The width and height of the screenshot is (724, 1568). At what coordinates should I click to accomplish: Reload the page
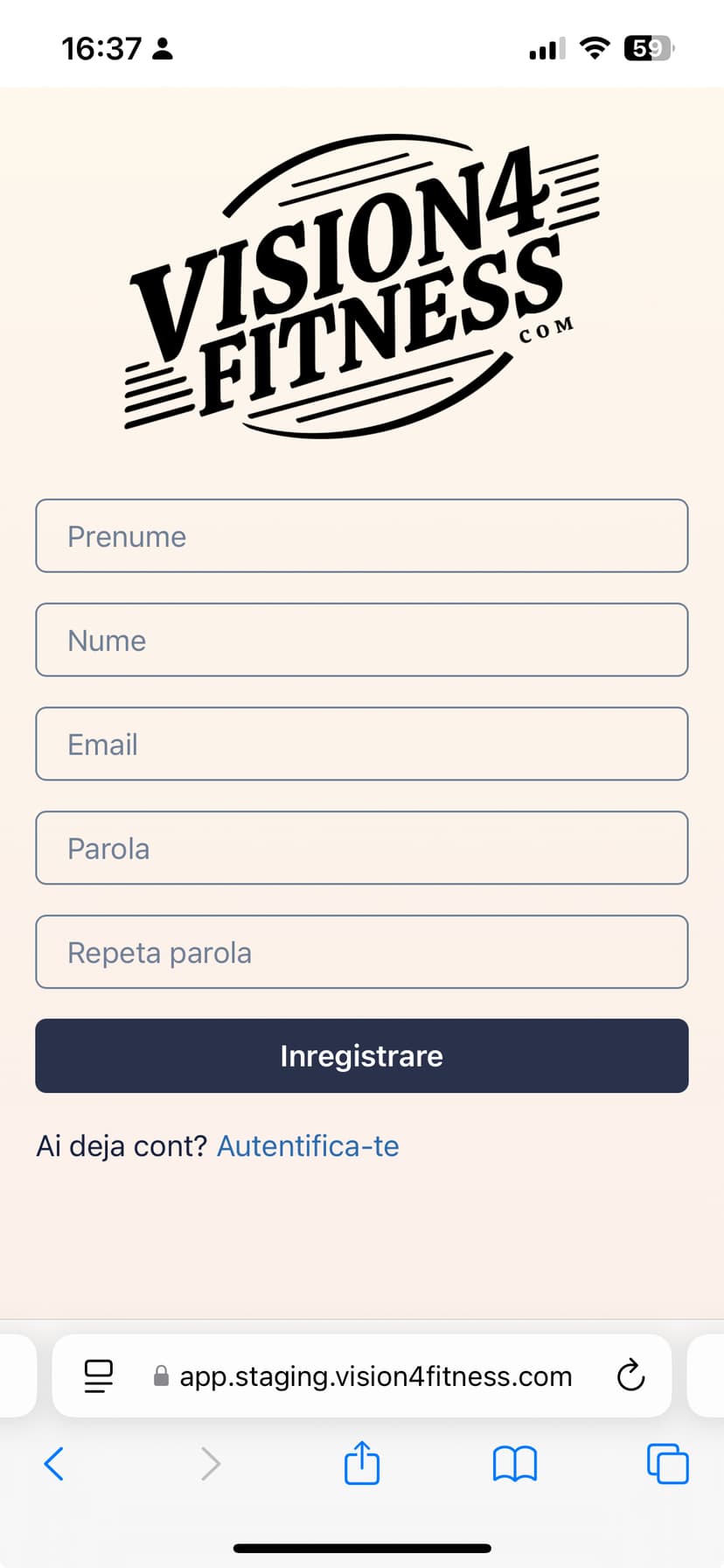click(x=630, y=1375)
